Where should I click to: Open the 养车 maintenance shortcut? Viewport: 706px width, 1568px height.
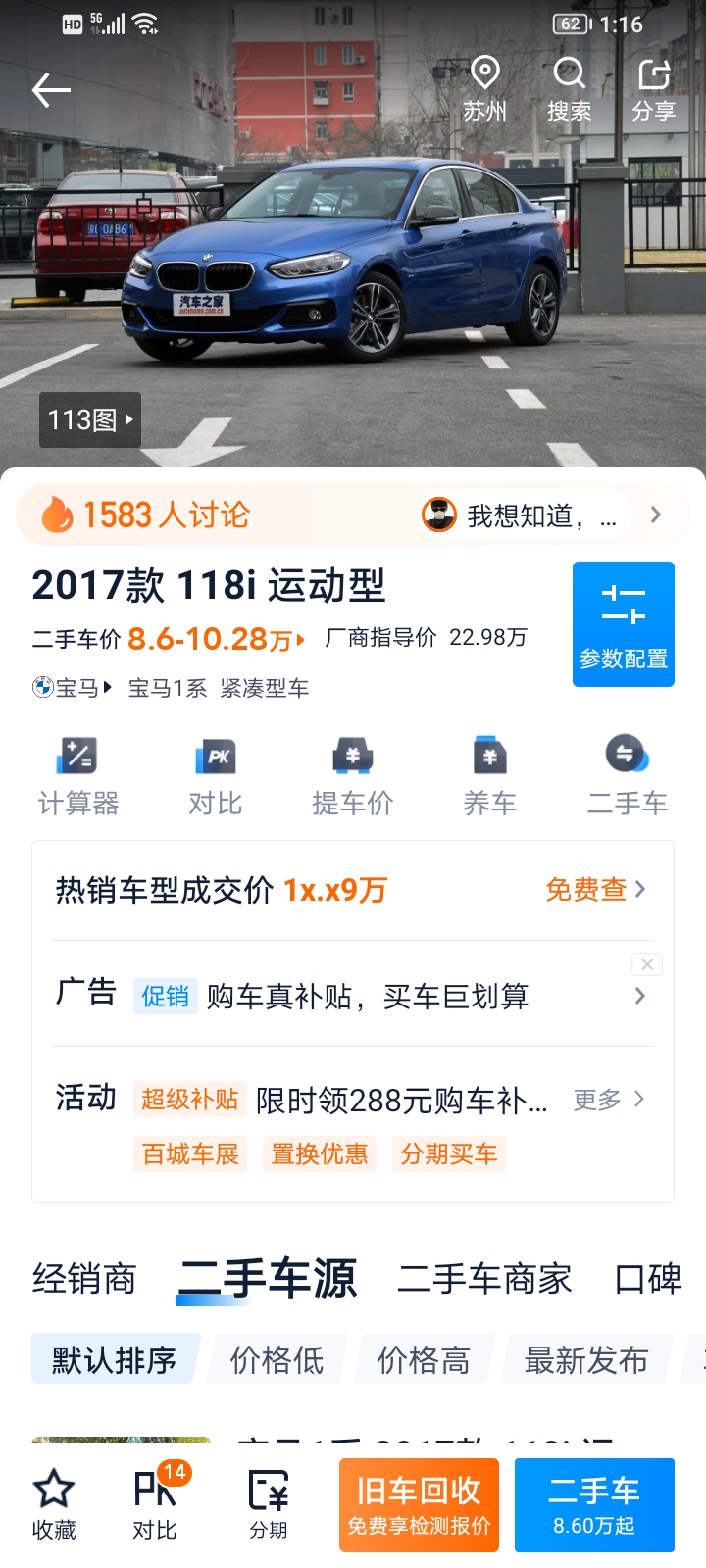490,776
